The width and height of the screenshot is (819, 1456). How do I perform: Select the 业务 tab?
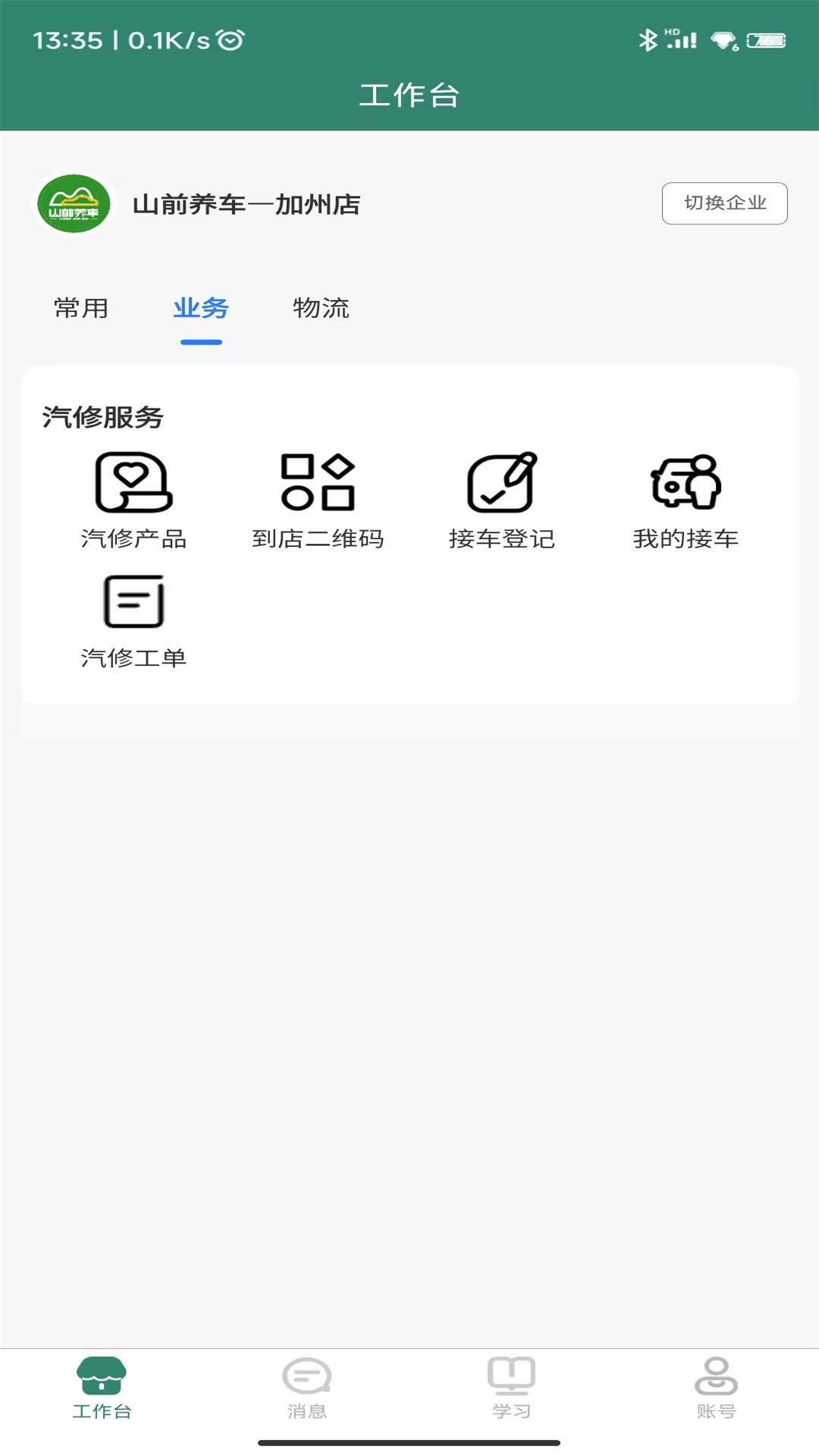pyautogui.click(x=201, y=309)
